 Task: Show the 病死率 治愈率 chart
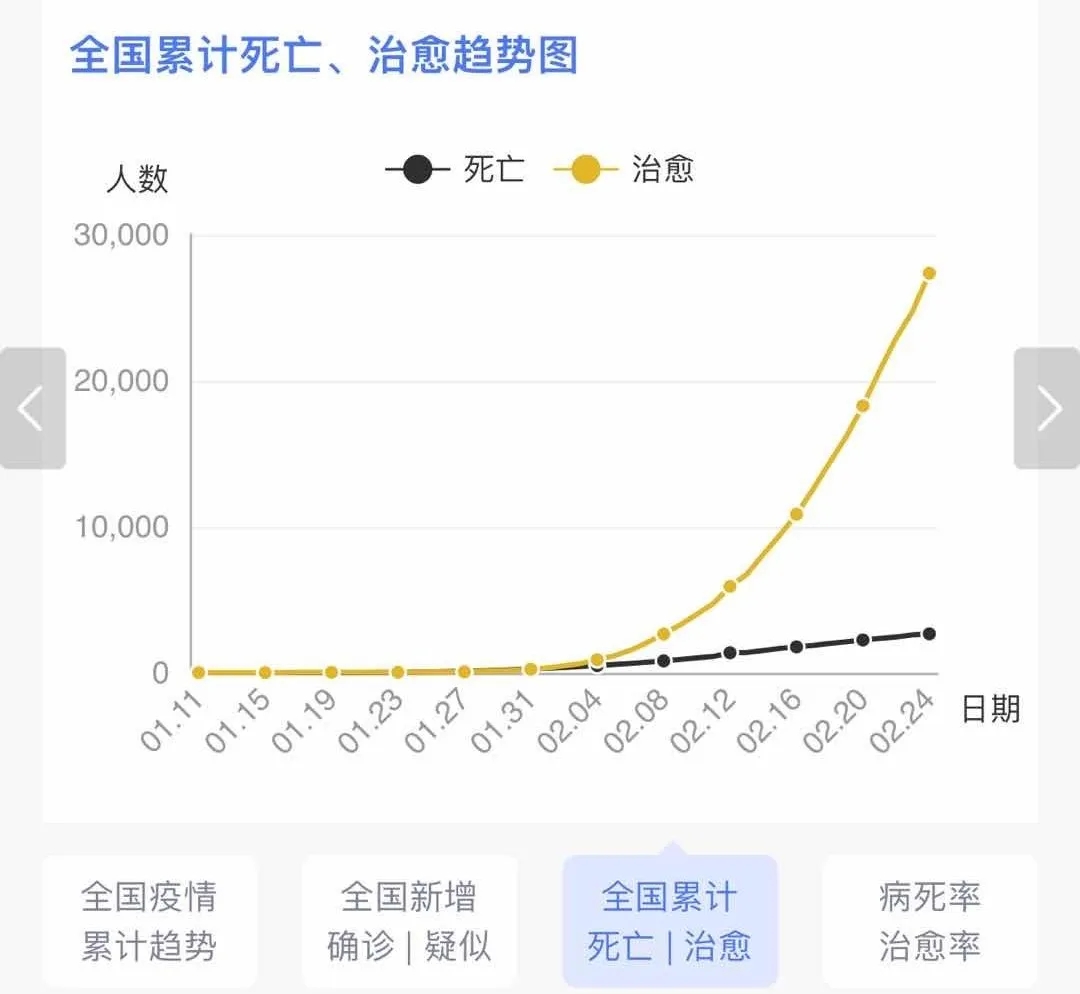coord(929,920)
